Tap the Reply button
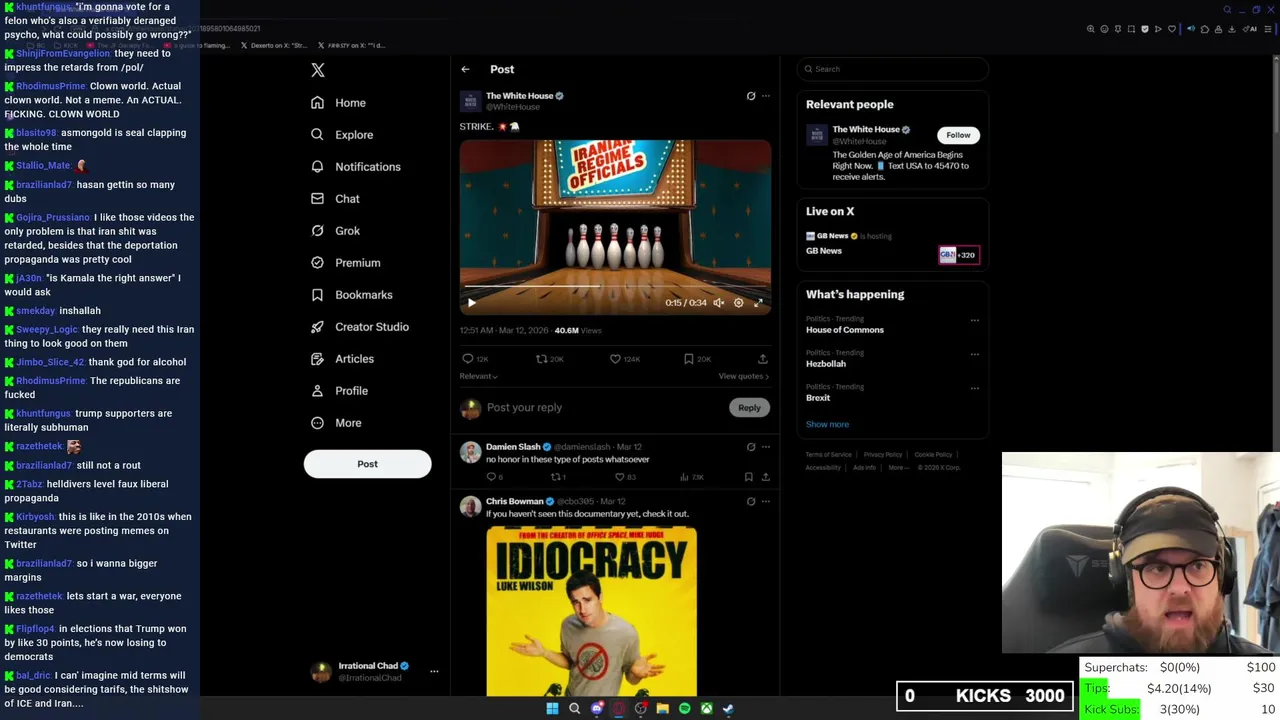Image resolution: width=1280 pixels, height=720 pixels. tap(749, 408)
